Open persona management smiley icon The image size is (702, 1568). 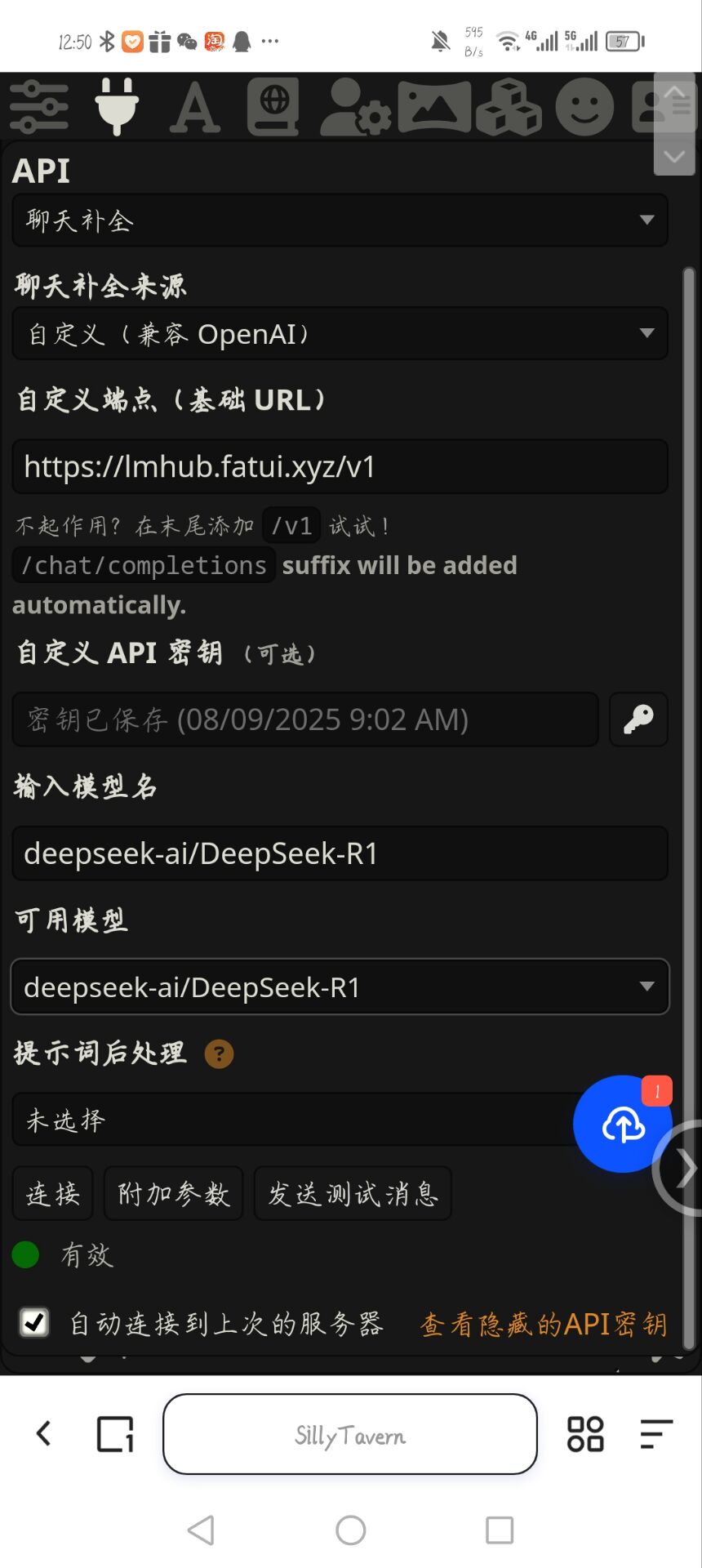coord(584,107)
